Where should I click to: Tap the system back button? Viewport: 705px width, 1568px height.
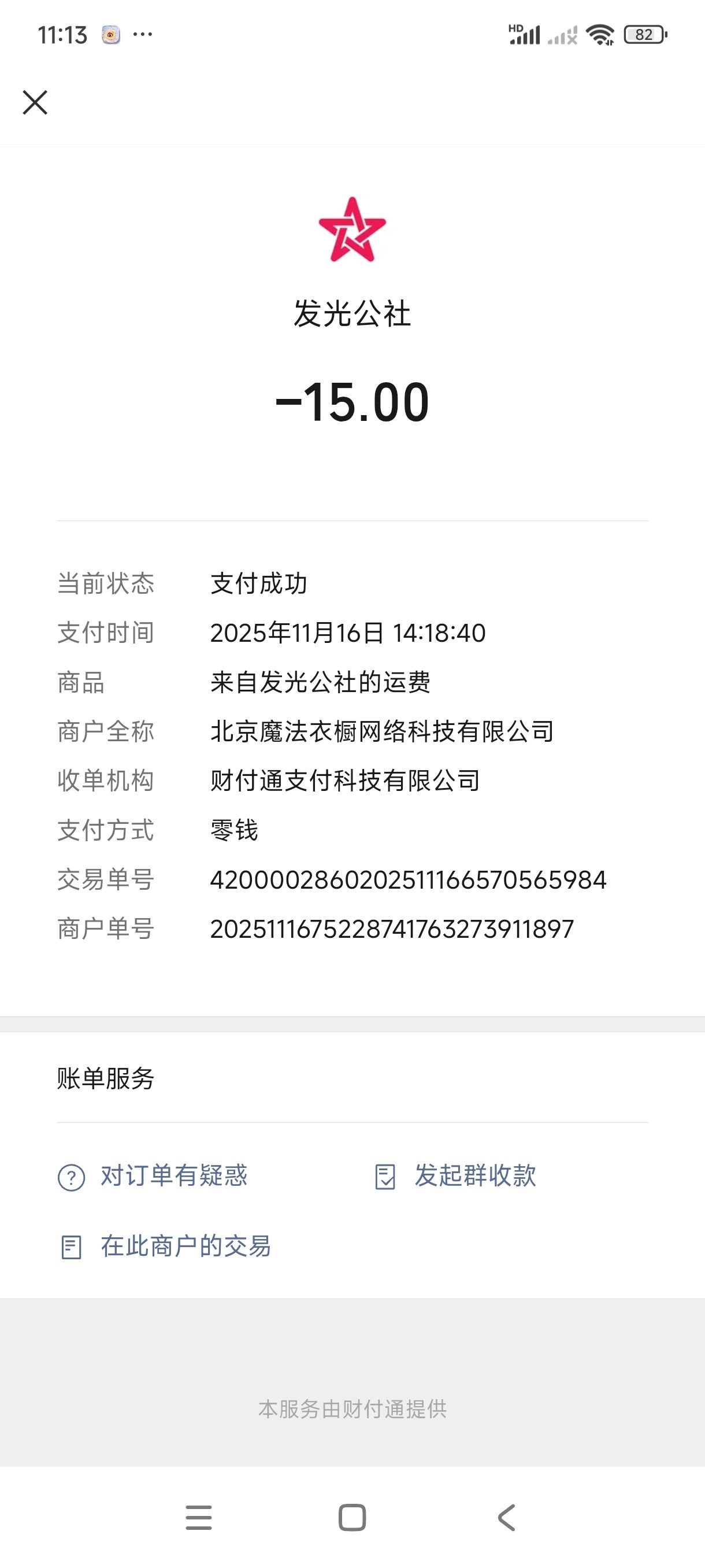pyautogui.click(x=507, y=1518)
